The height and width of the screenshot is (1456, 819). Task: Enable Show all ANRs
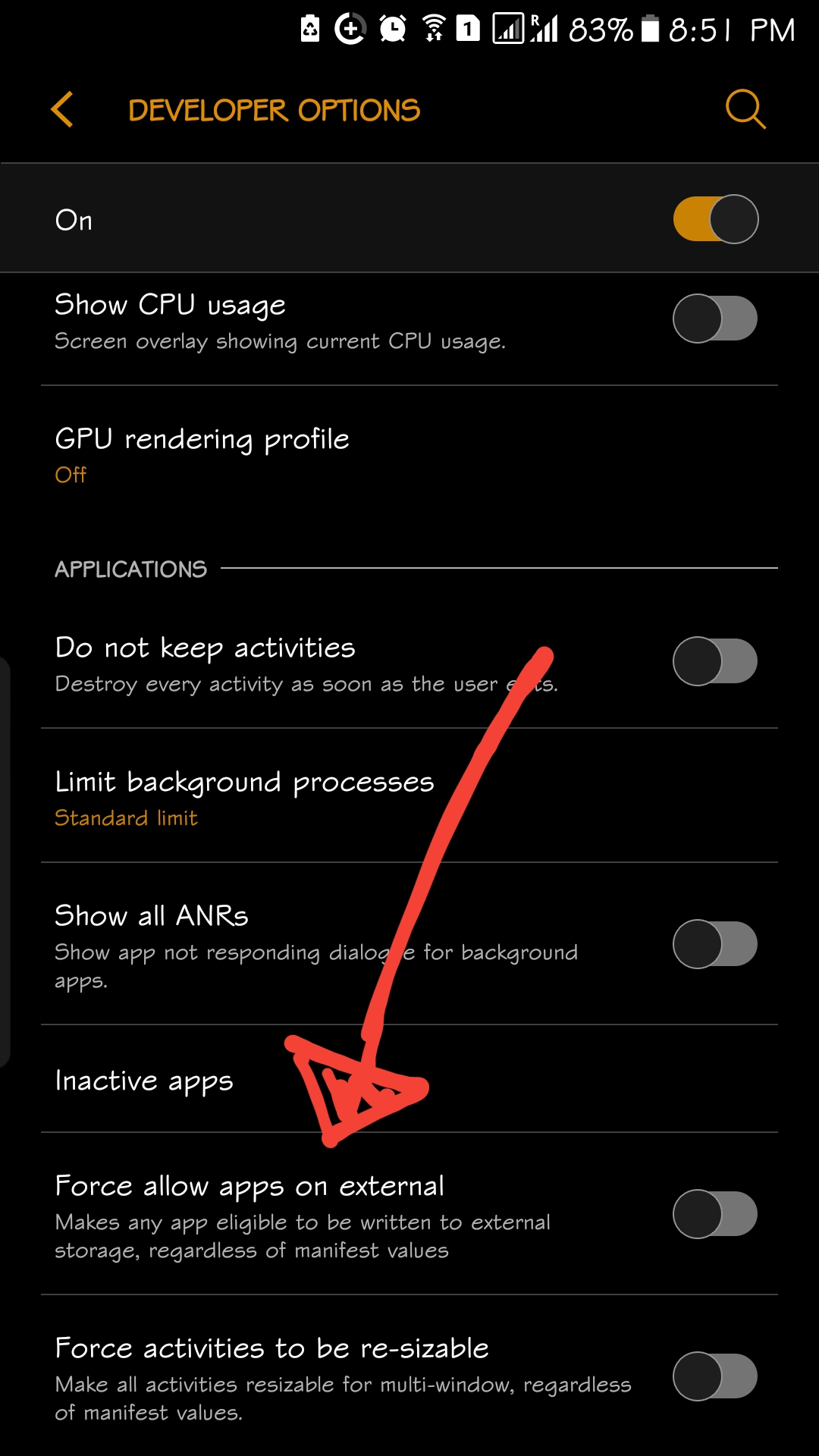[715, 944]
